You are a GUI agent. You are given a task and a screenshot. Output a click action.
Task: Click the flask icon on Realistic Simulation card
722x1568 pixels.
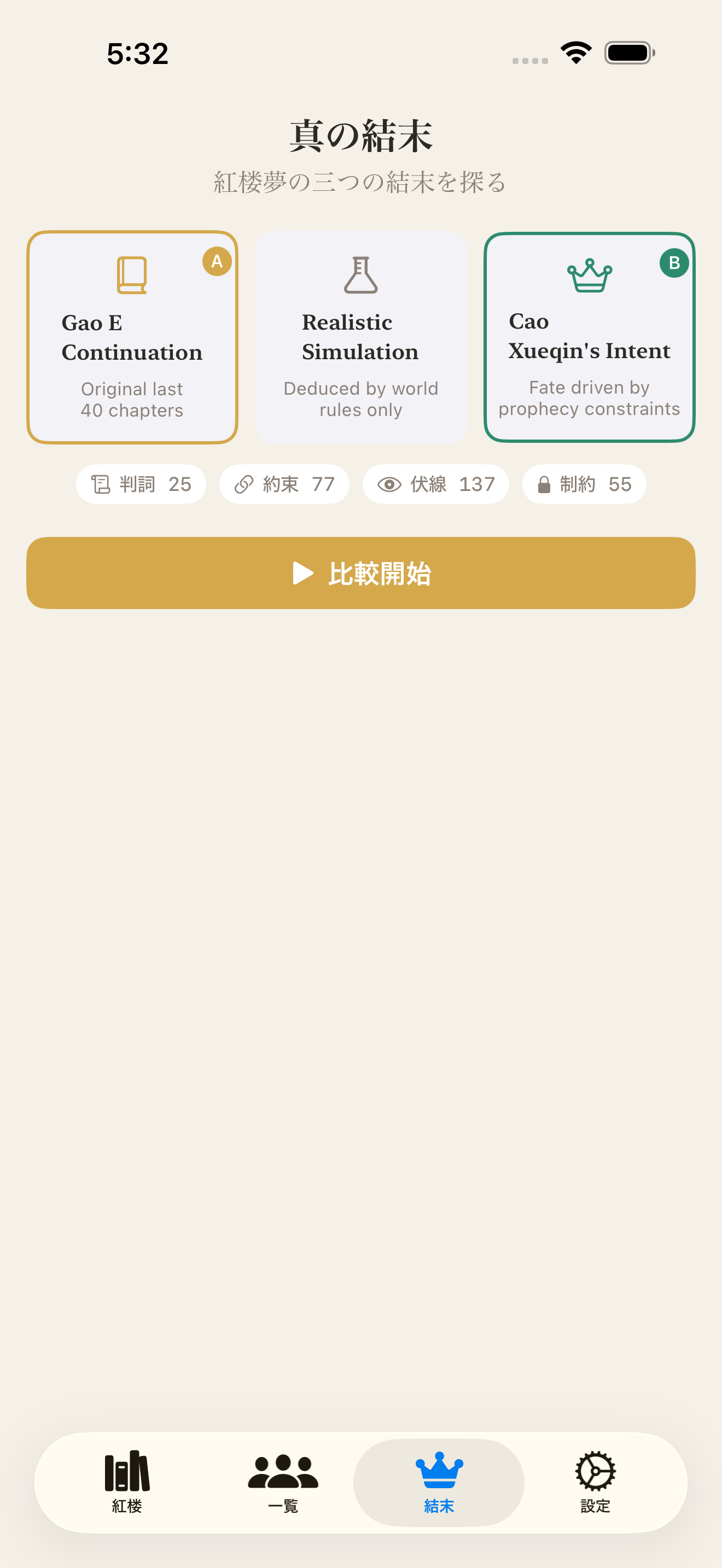(x=360, y=275)
